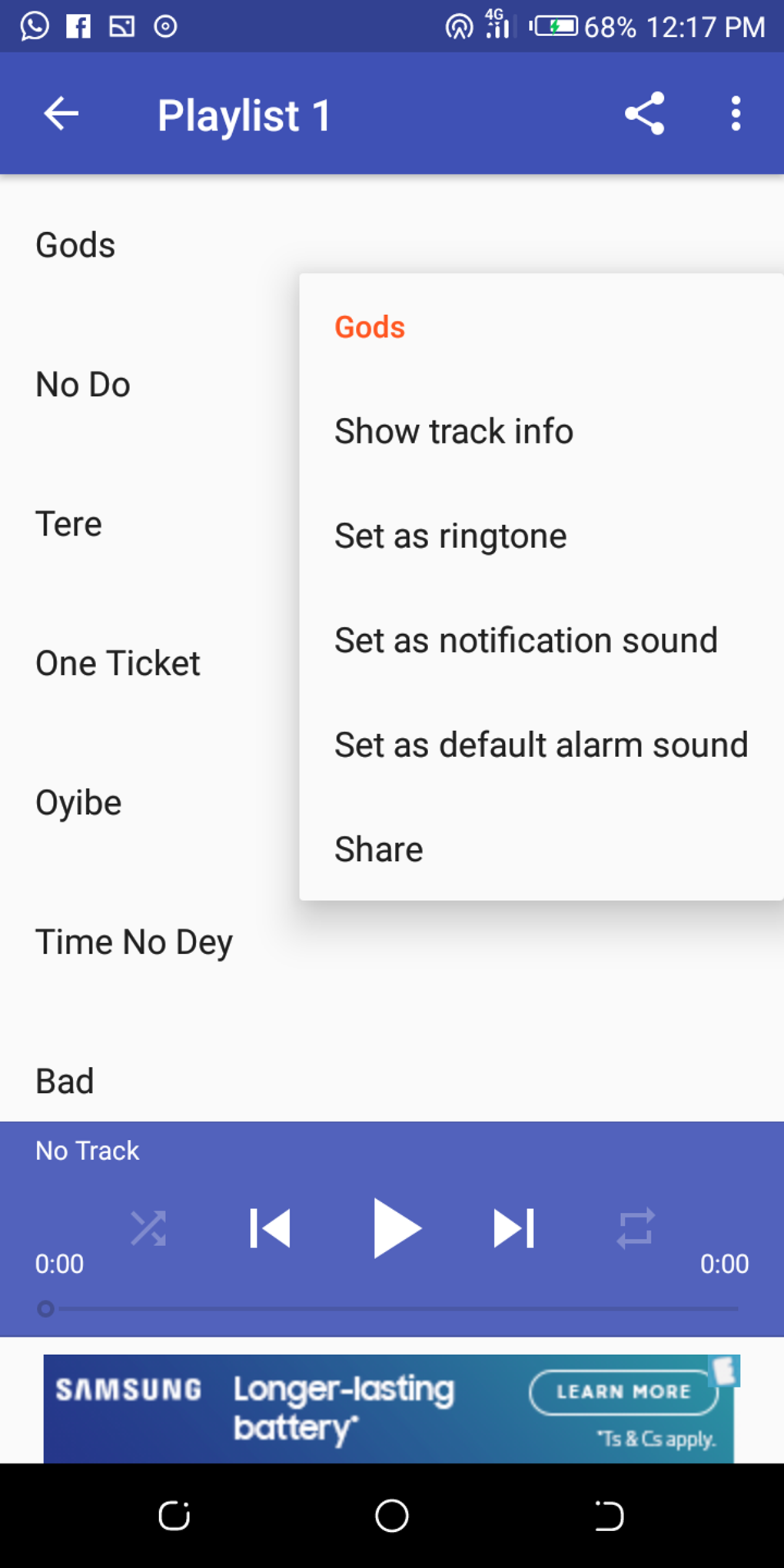Select the track Bad
Viewport: 784px width, 1568px height.
[x=65, y=1081]
